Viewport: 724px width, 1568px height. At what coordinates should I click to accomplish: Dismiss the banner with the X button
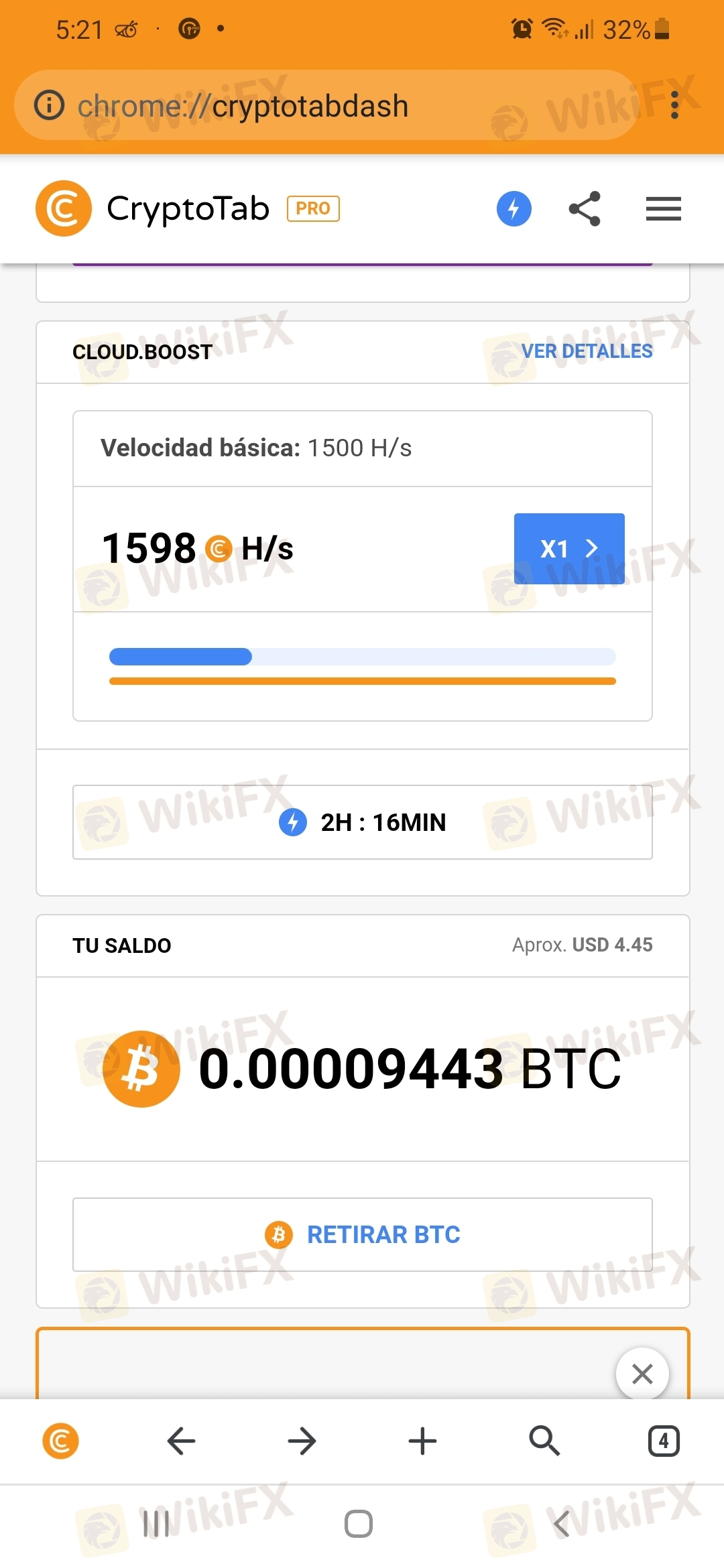pyautogui.click(x=642, y=1374)
